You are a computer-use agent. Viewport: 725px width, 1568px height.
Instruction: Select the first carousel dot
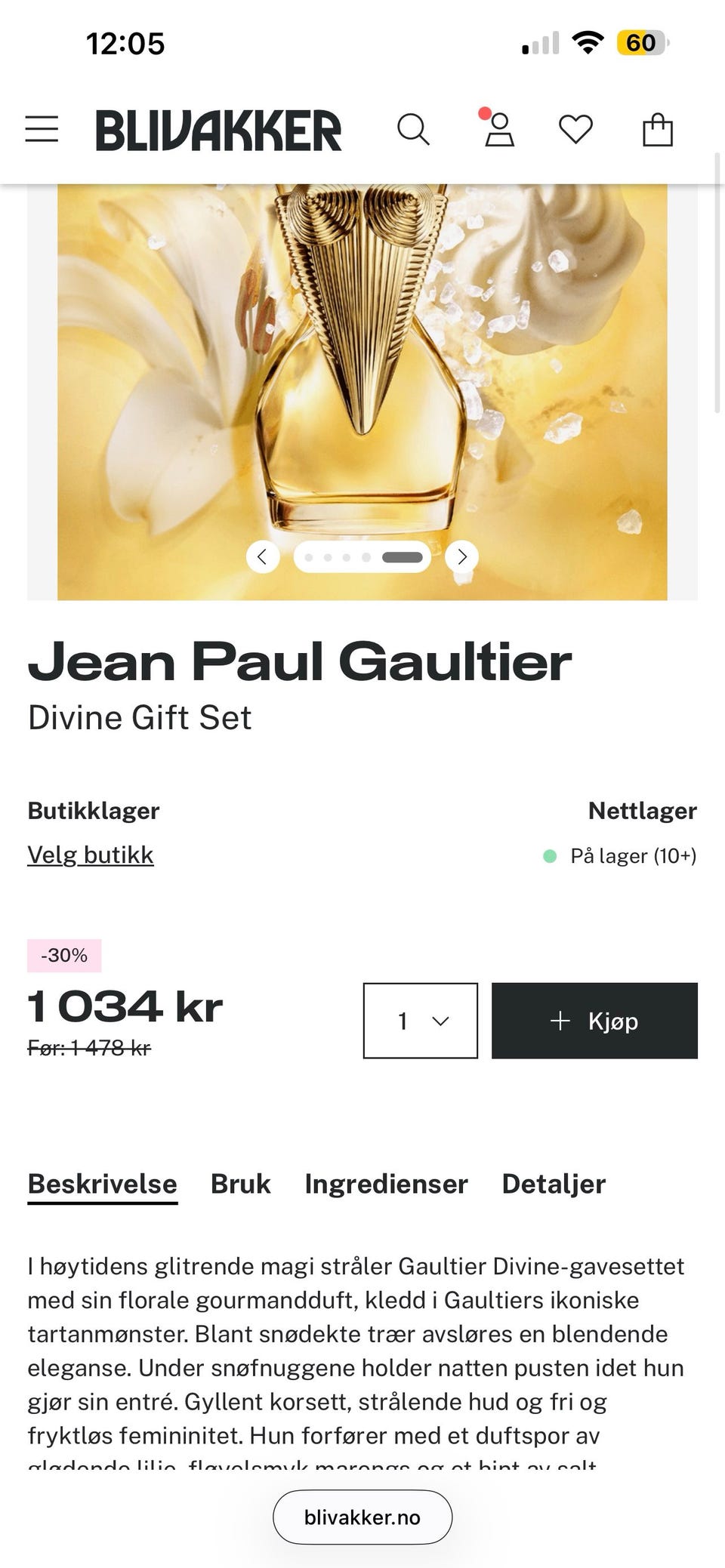308,556
